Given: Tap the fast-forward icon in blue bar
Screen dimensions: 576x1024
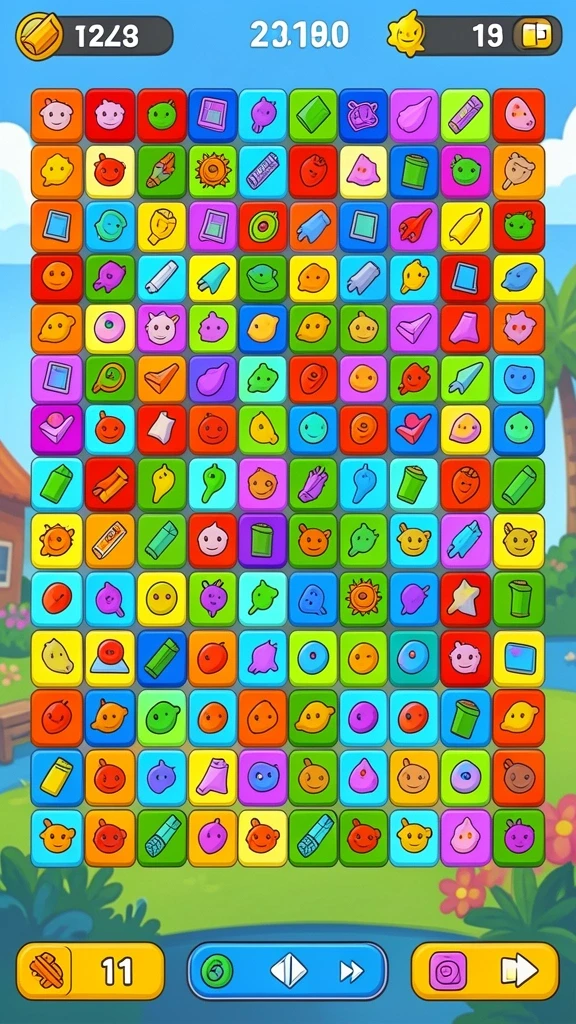Looking at the screenshot, I should pos(351,972).
